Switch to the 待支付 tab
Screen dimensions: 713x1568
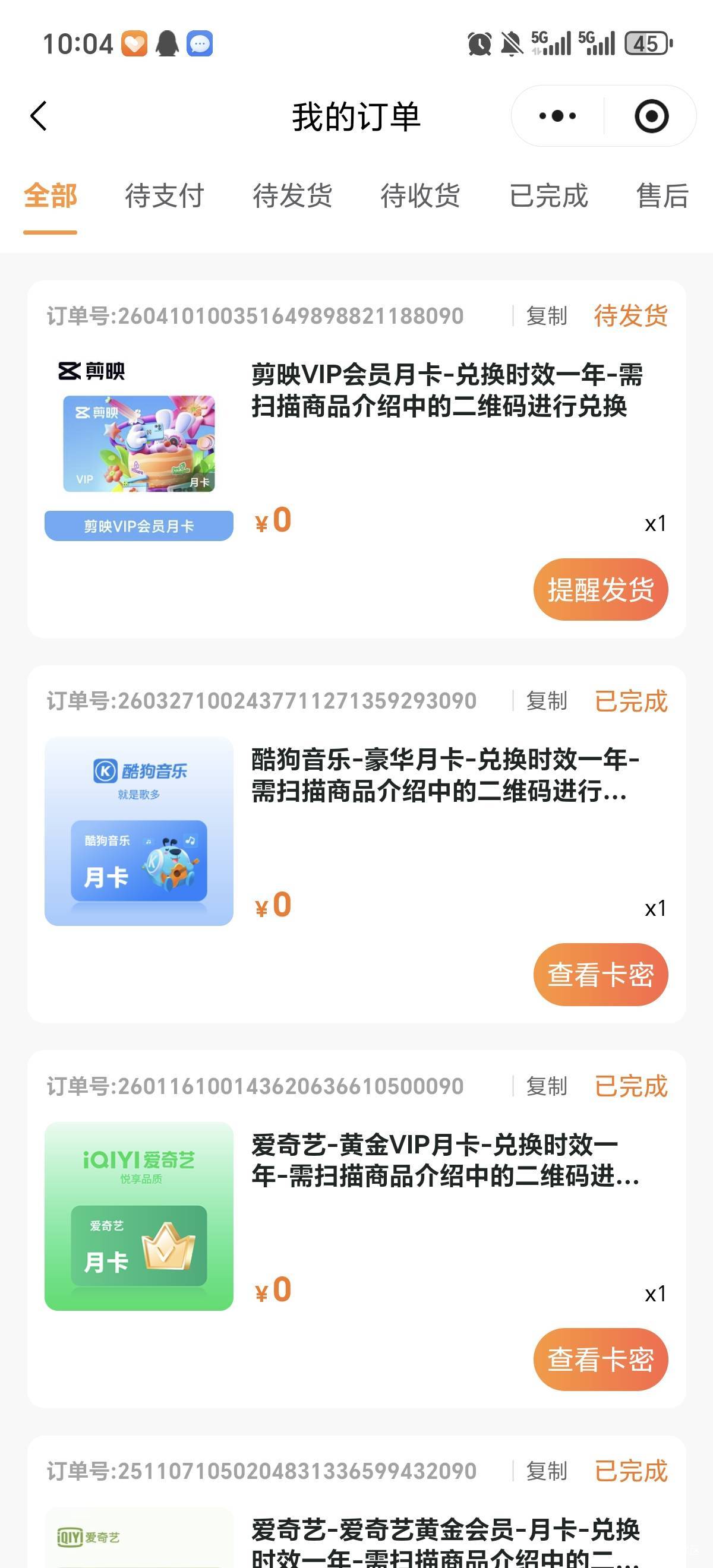point(165,196)
